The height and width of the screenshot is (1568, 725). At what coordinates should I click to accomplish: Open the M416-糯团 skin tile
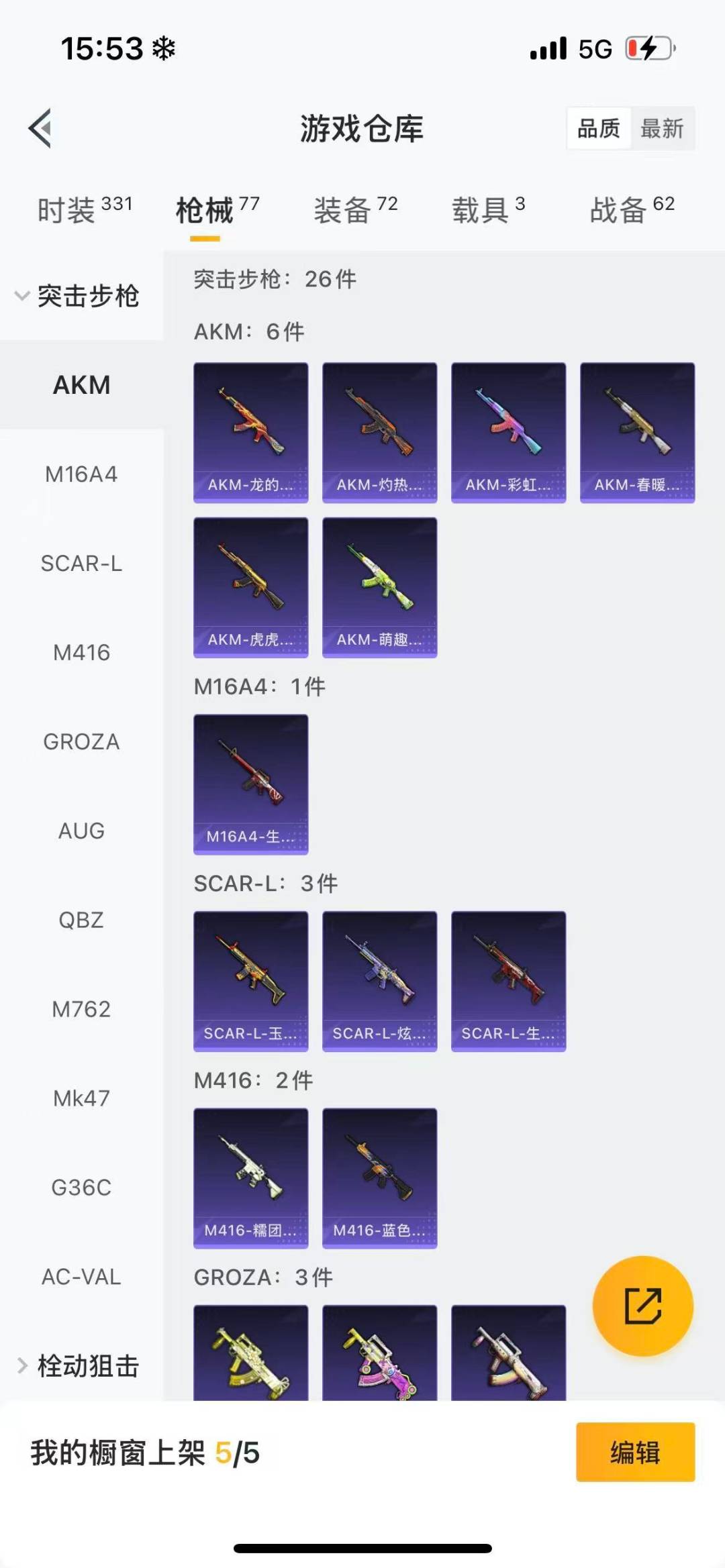[251, 1178]
